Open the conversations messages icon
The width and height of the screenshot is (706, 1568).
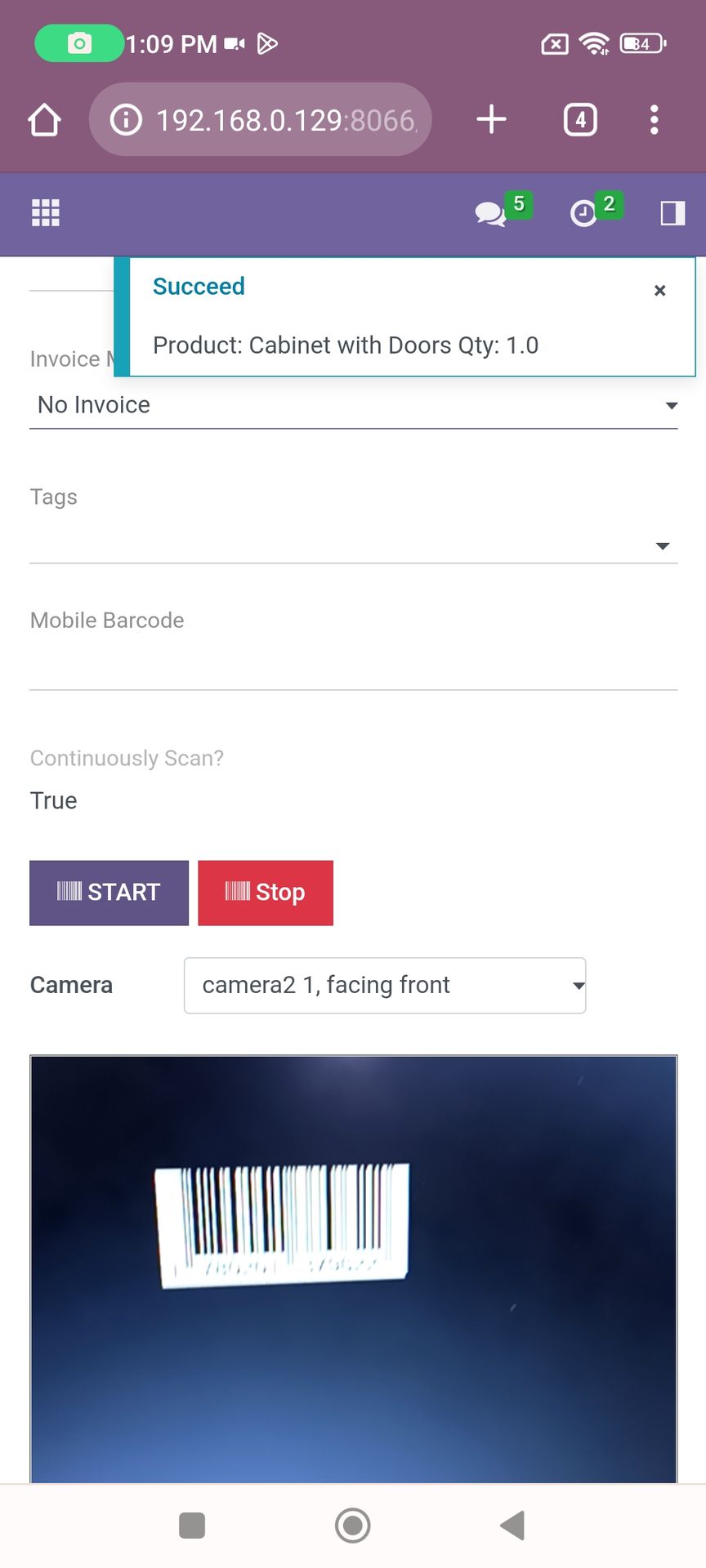click(x=491, y=213)
